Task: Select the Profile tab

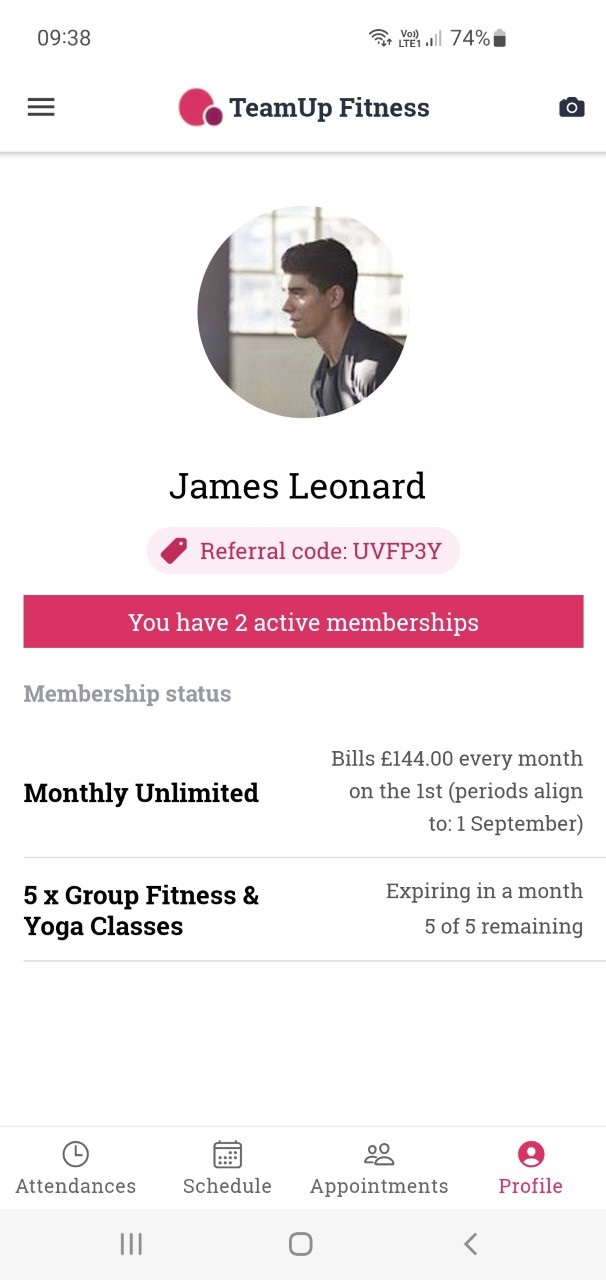Action: (530, 1168)
